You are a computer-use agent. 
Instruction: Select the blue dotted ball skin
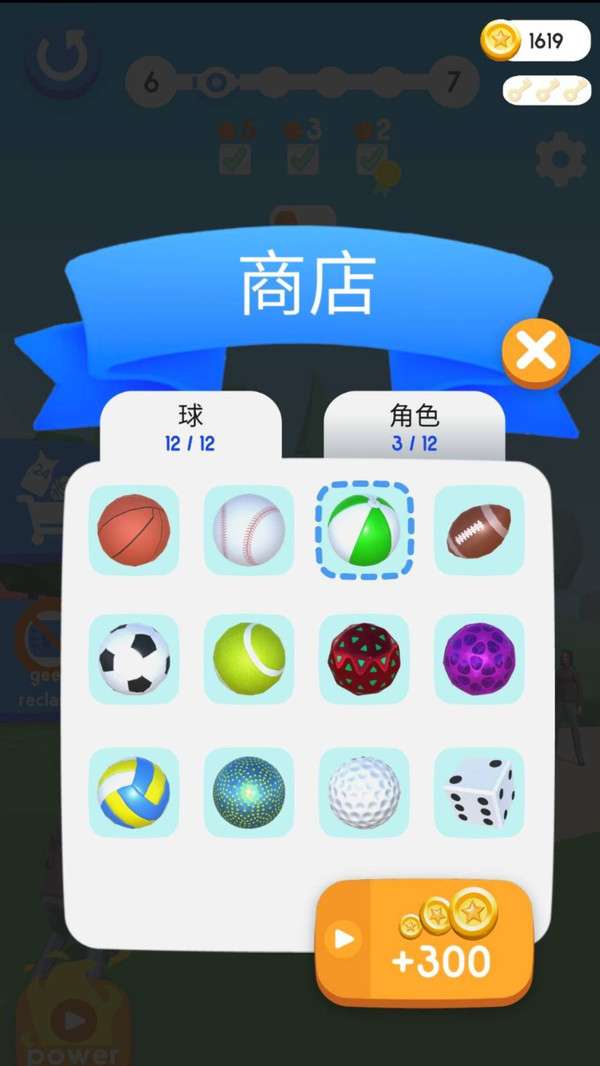[249, 792]
